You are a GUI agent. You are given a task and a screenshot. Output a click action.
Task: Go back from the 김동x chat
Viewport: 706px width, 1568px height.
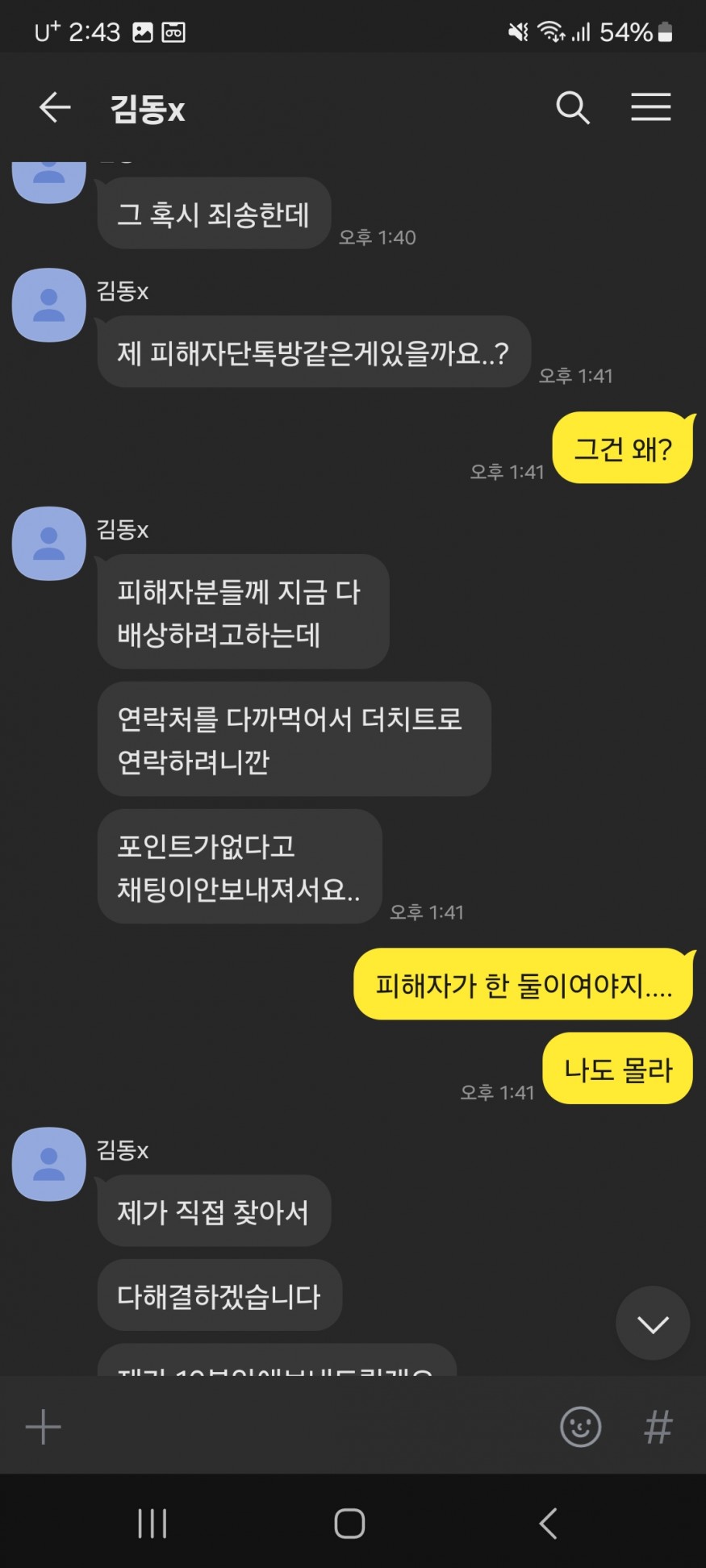point(55,107)
